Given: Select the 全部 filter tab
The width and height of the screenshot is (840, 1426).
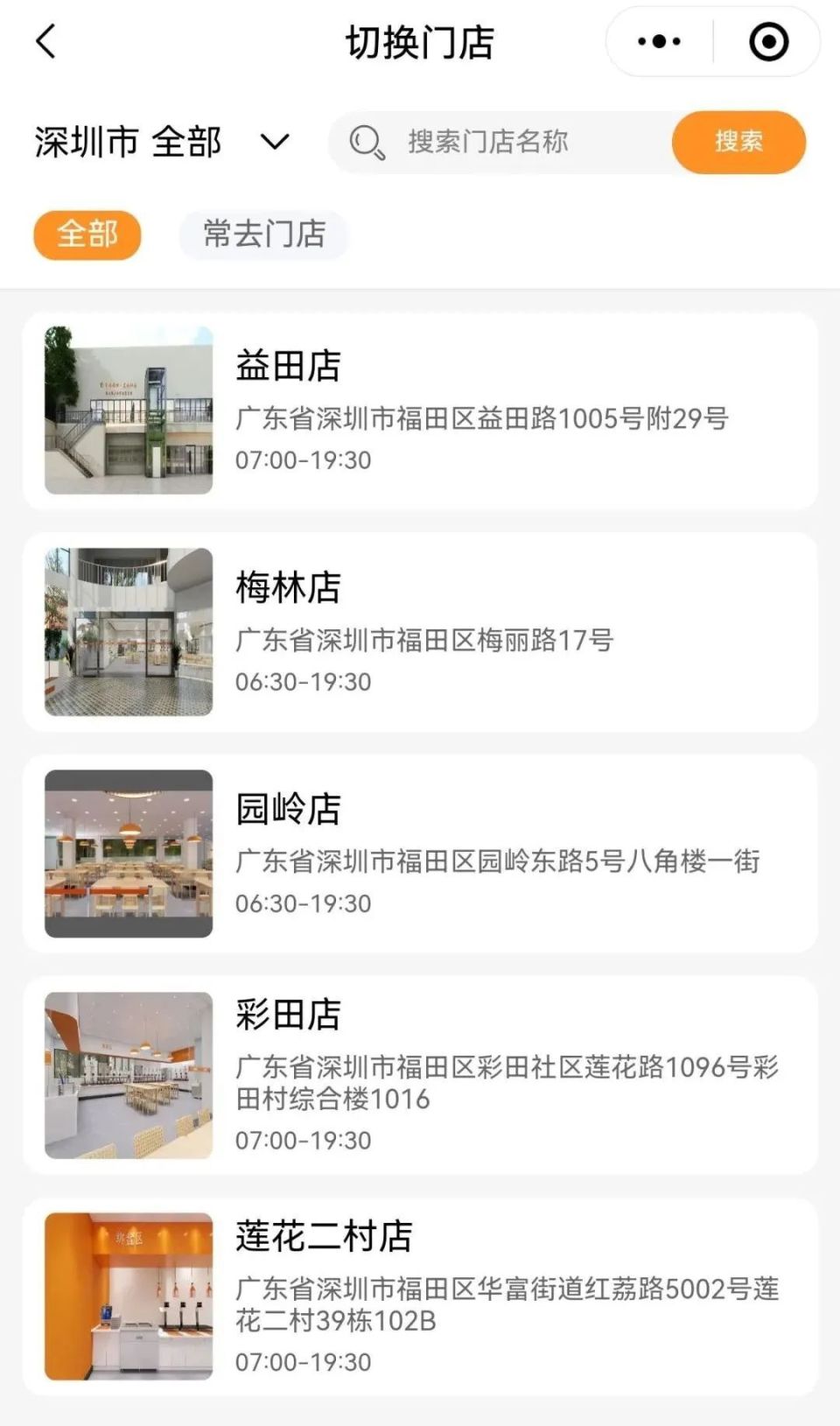Looking at the screenshot, I should 87,235.
